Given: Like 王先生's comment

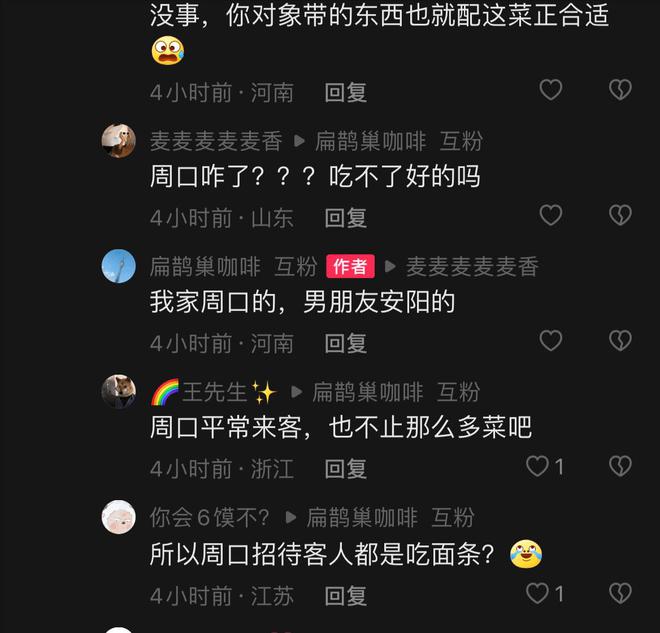Looking at the screenshot, I should pyautogui.click(x=539, y=466).
